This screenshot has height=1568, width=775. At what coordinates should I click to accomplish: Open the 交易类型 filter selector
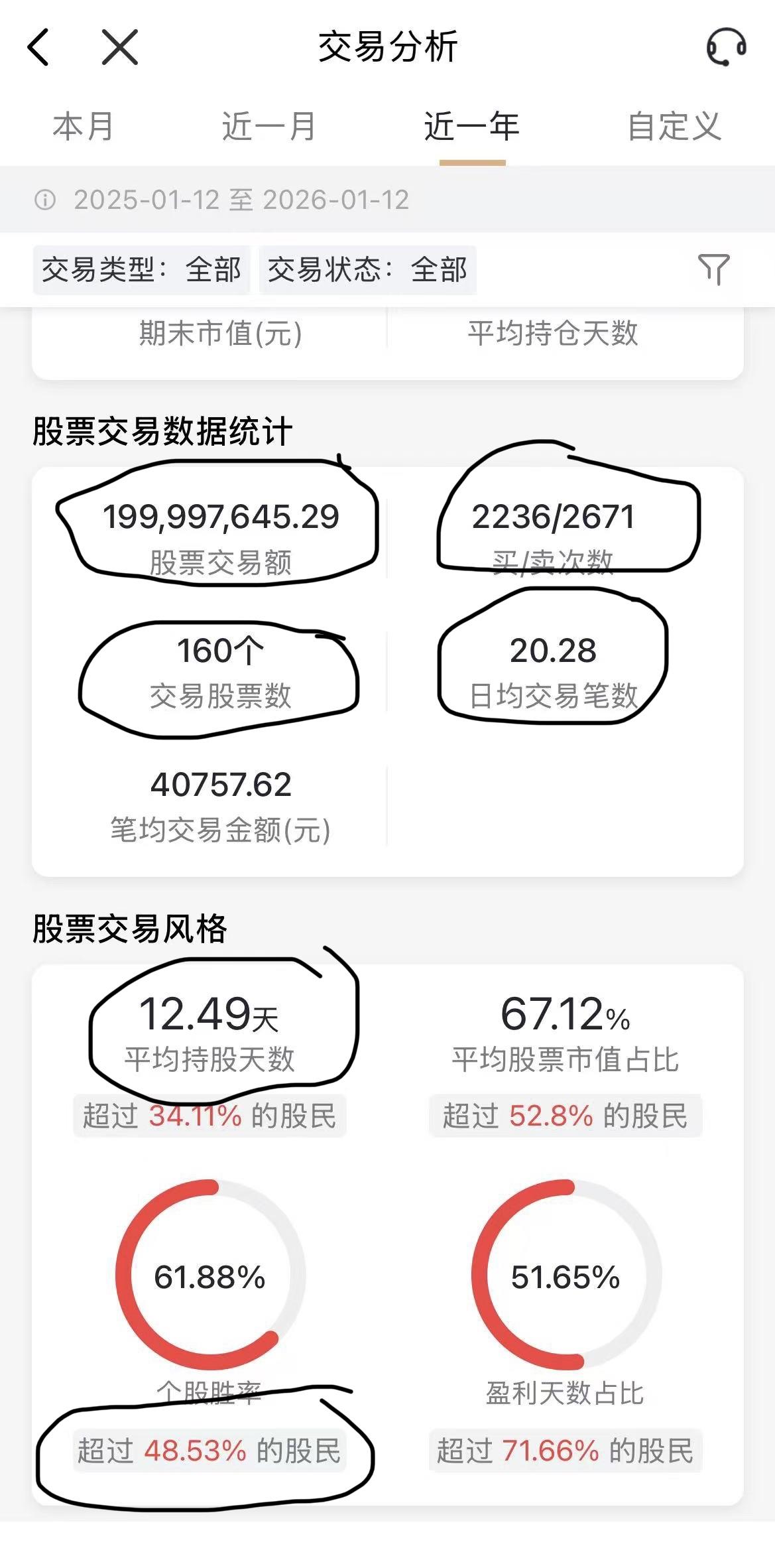tap(143, 270)
